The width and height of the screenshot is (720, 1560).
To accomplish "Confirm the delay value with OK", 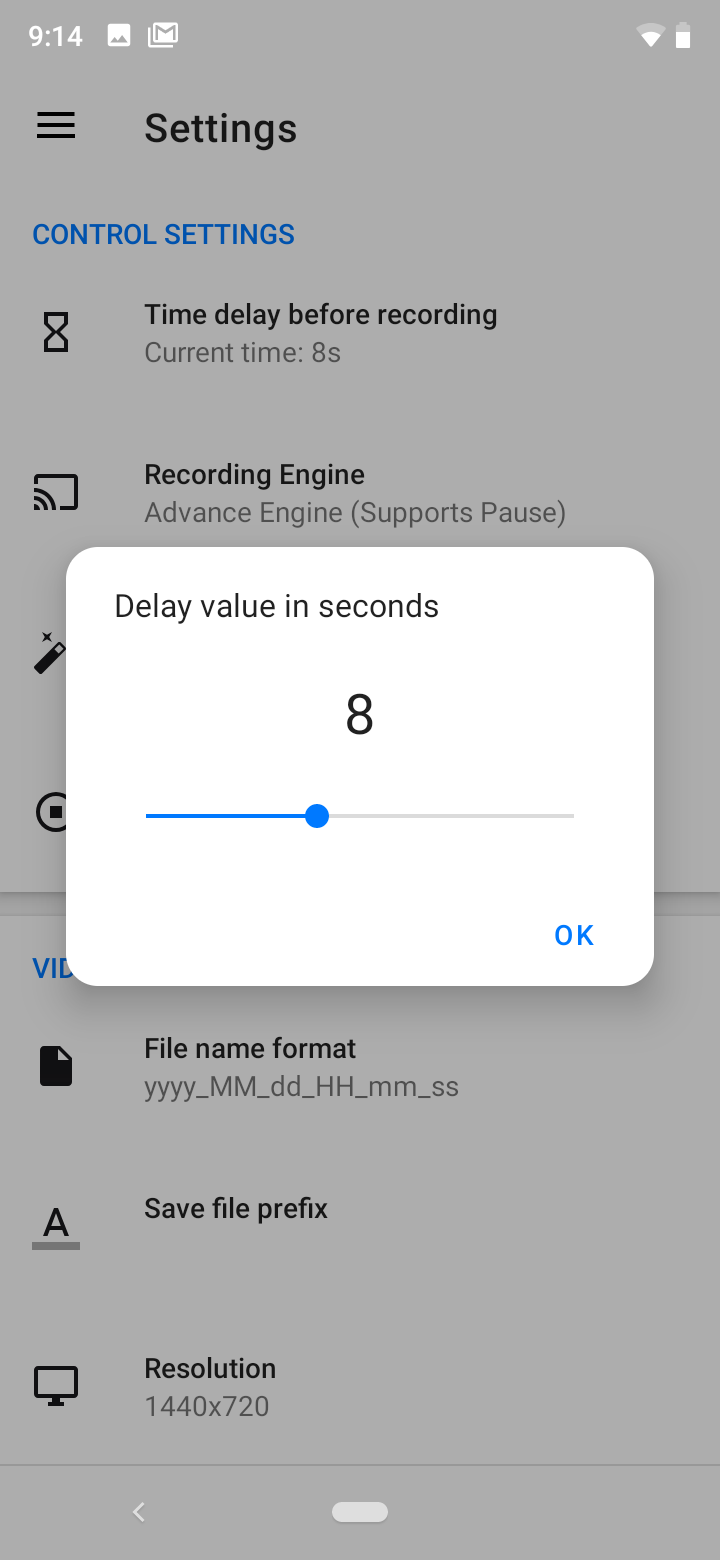I will tap(574, 935).
